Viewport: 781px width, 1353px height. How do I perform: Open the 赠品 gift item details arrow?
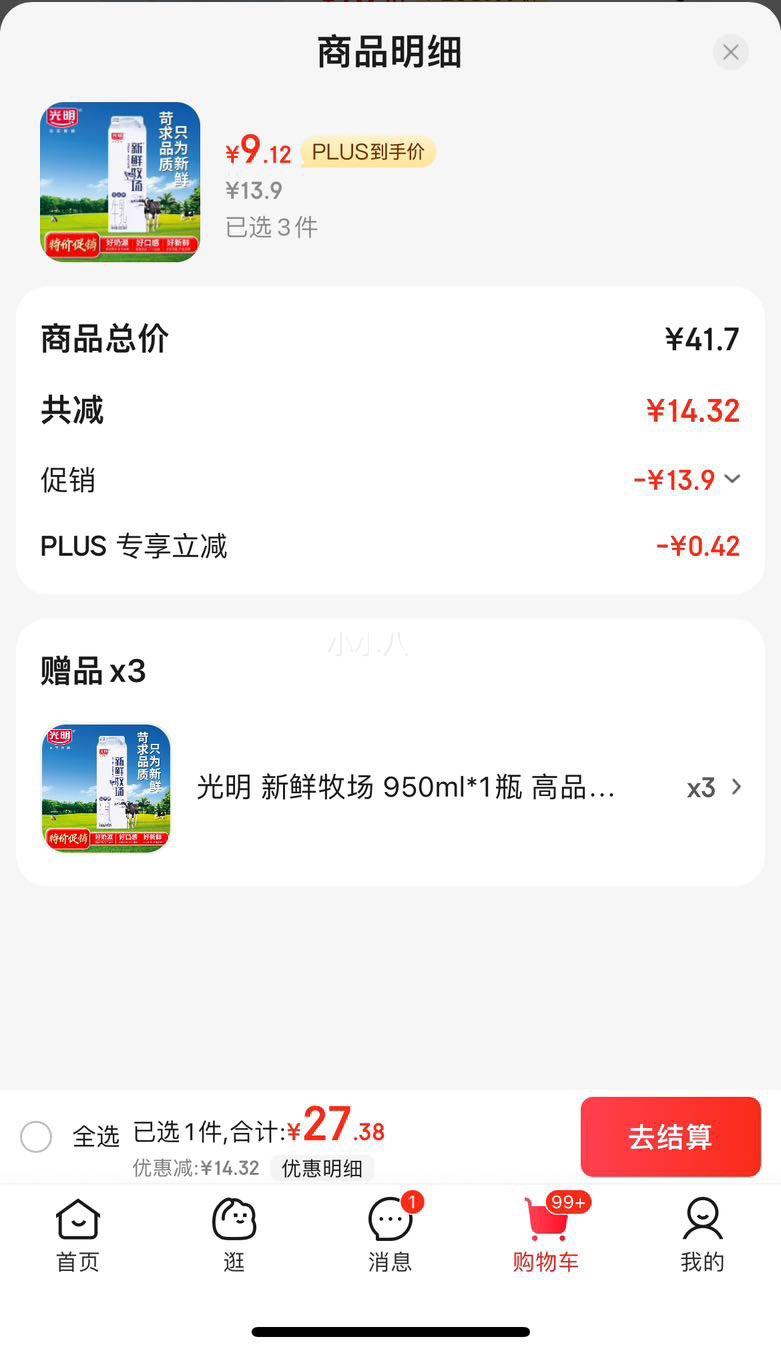tap(735, 788)
